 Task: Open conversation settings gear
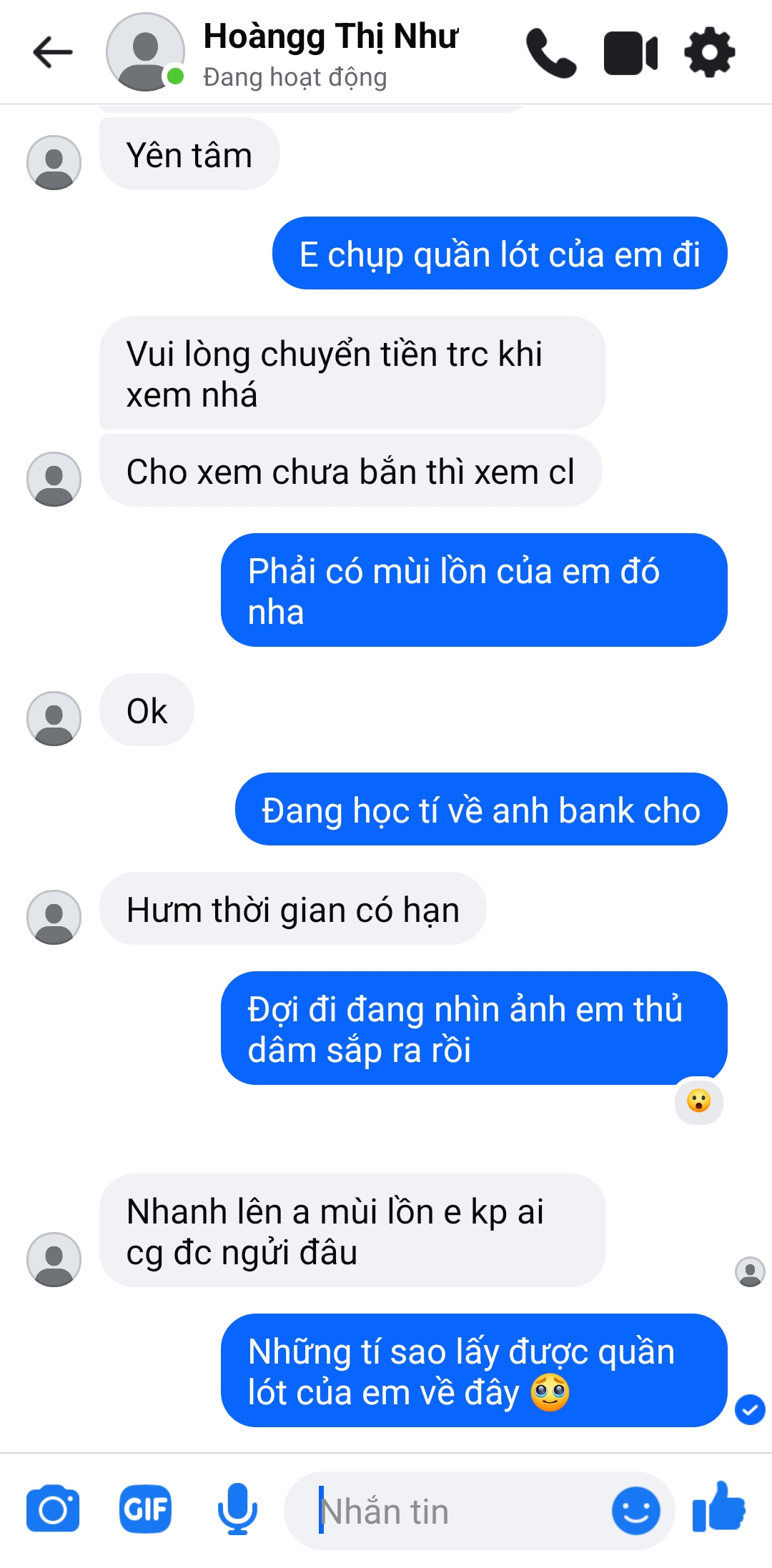tap(709, 52)
